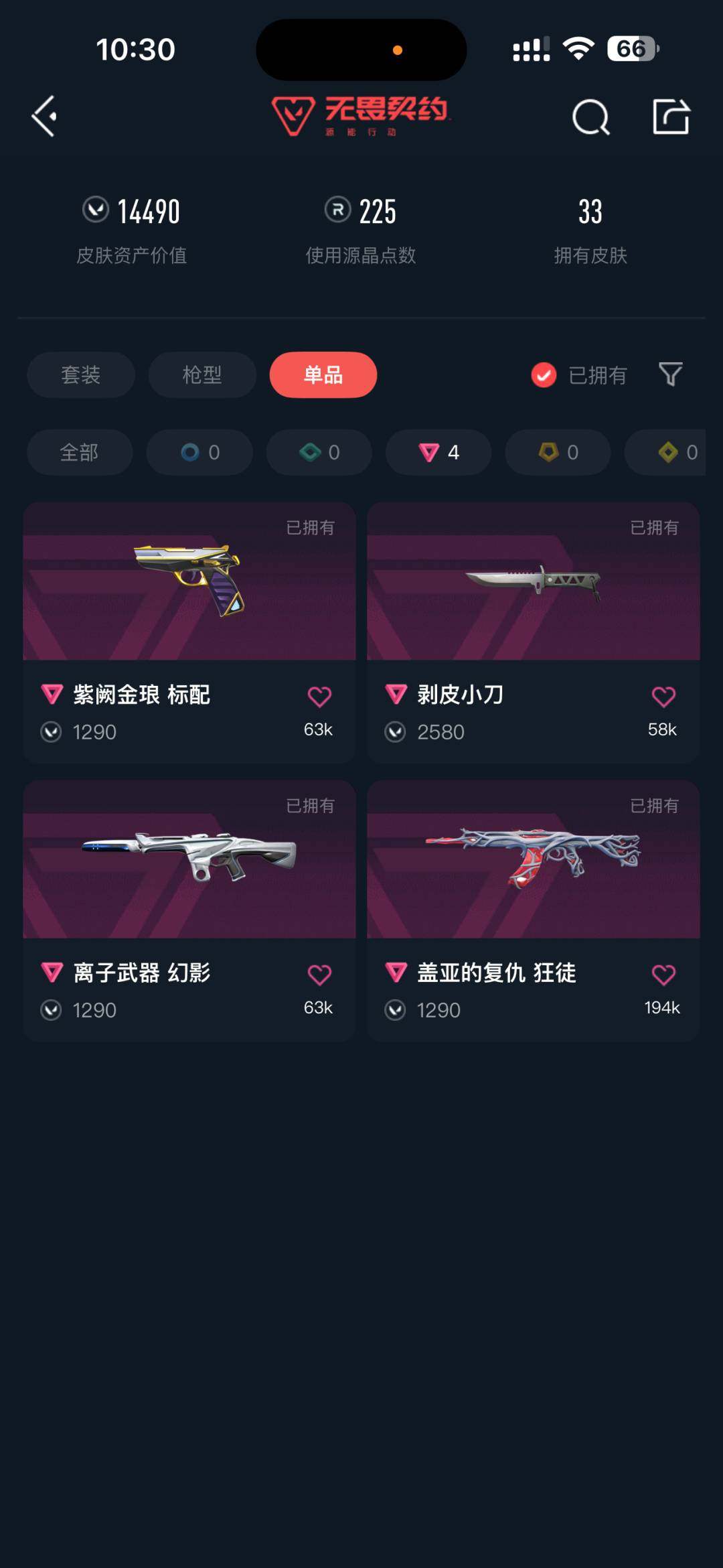
Task: Select the pink rarity filter showing 4
Action: click(437, 452)
